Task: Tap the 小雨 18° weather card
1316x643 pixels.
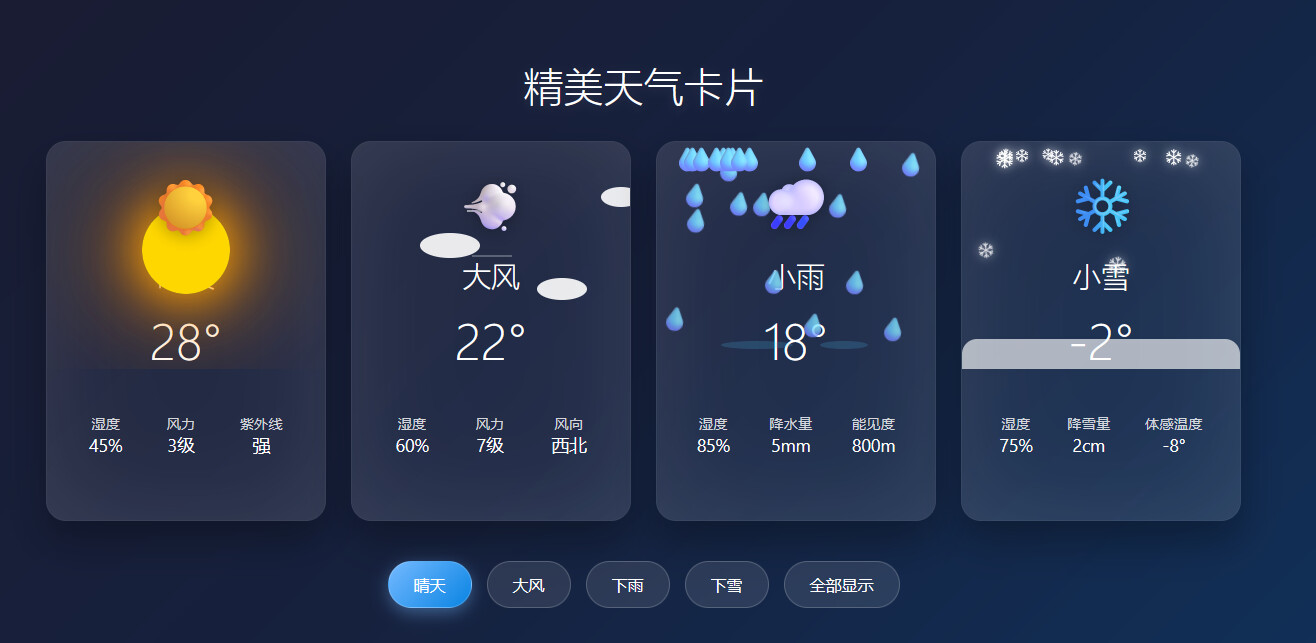Action: coord(796,331)
